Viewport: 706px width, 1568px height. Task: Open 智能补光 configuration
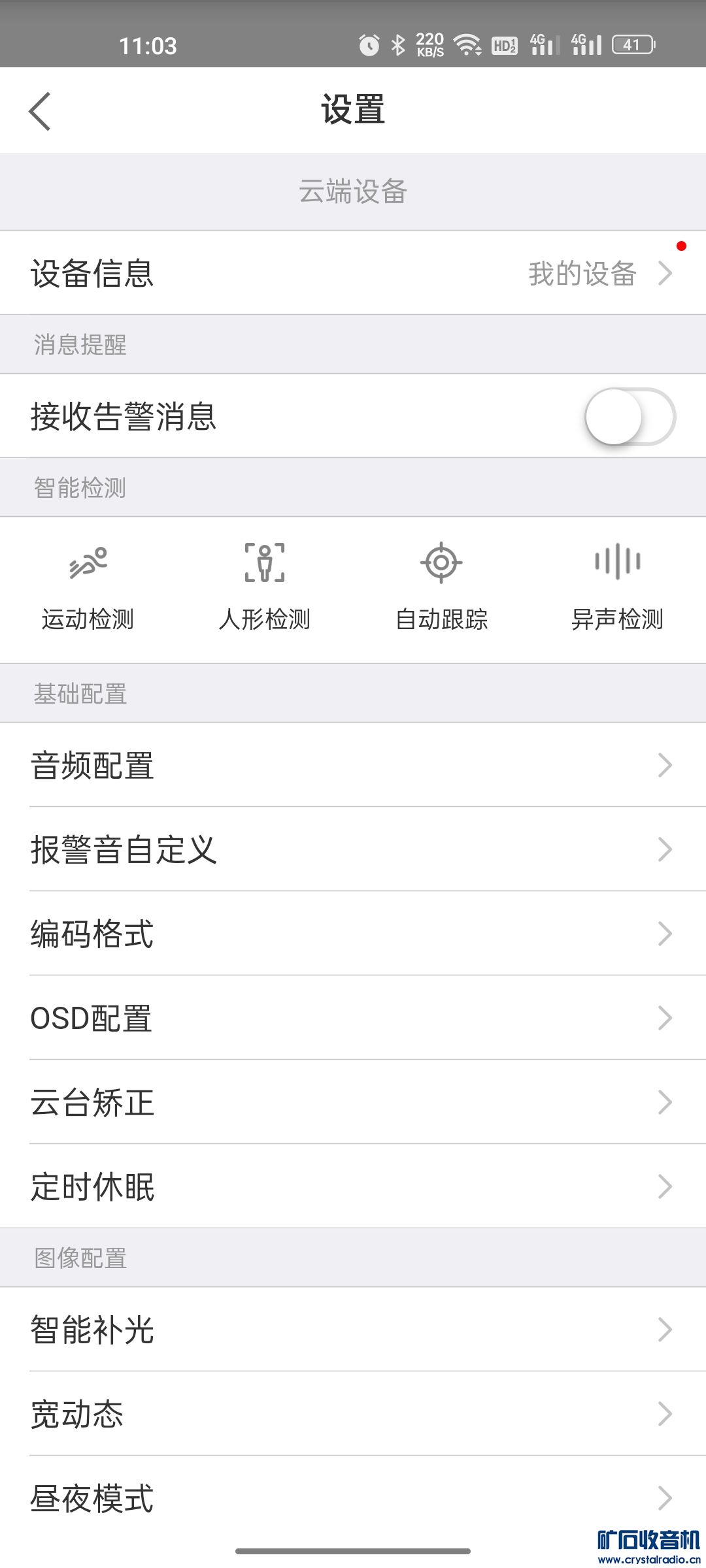[353, 1330]
